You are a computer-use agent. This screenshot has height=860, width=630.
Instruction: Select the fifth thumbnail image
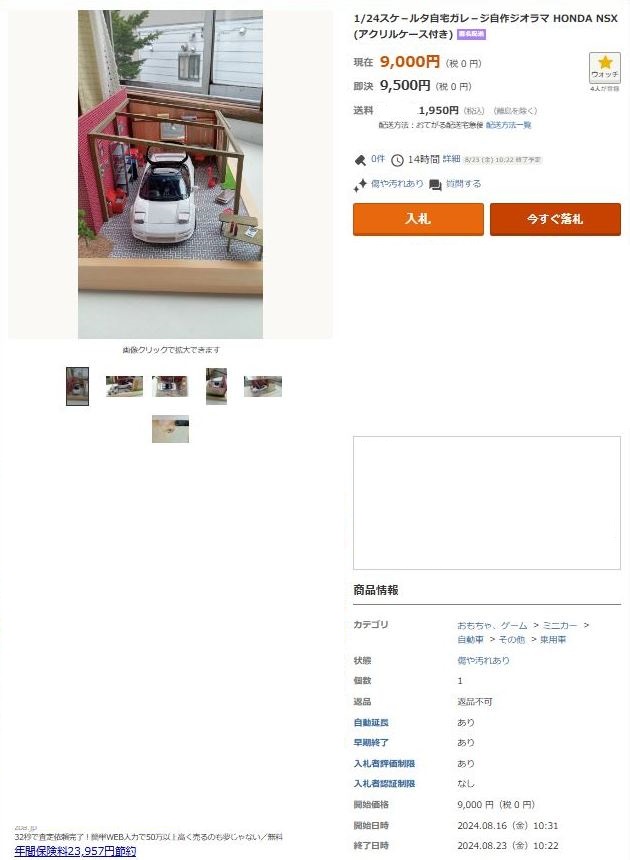point(262,386)
